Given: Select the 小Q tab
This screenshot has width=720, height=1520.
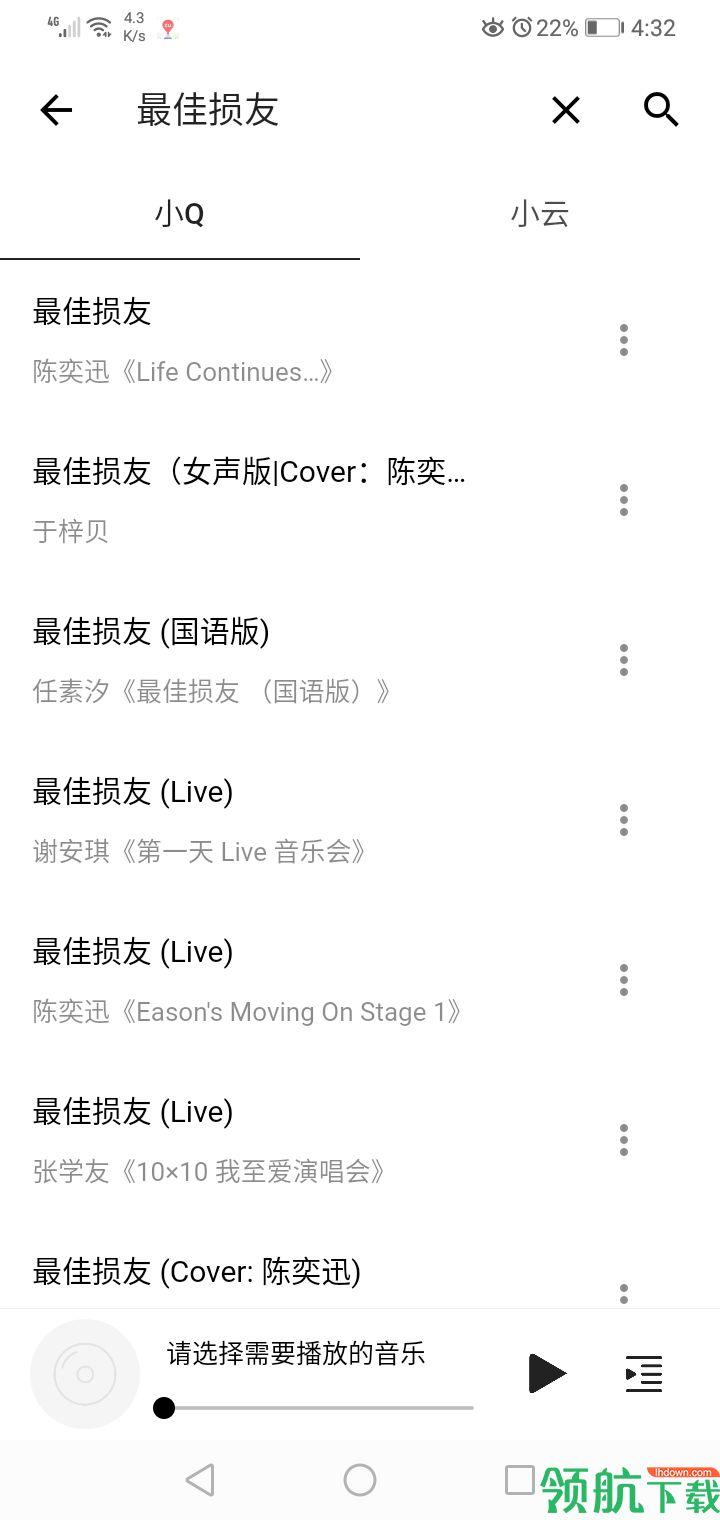Looking at the screenshot, I should click(x=180, y=214).
